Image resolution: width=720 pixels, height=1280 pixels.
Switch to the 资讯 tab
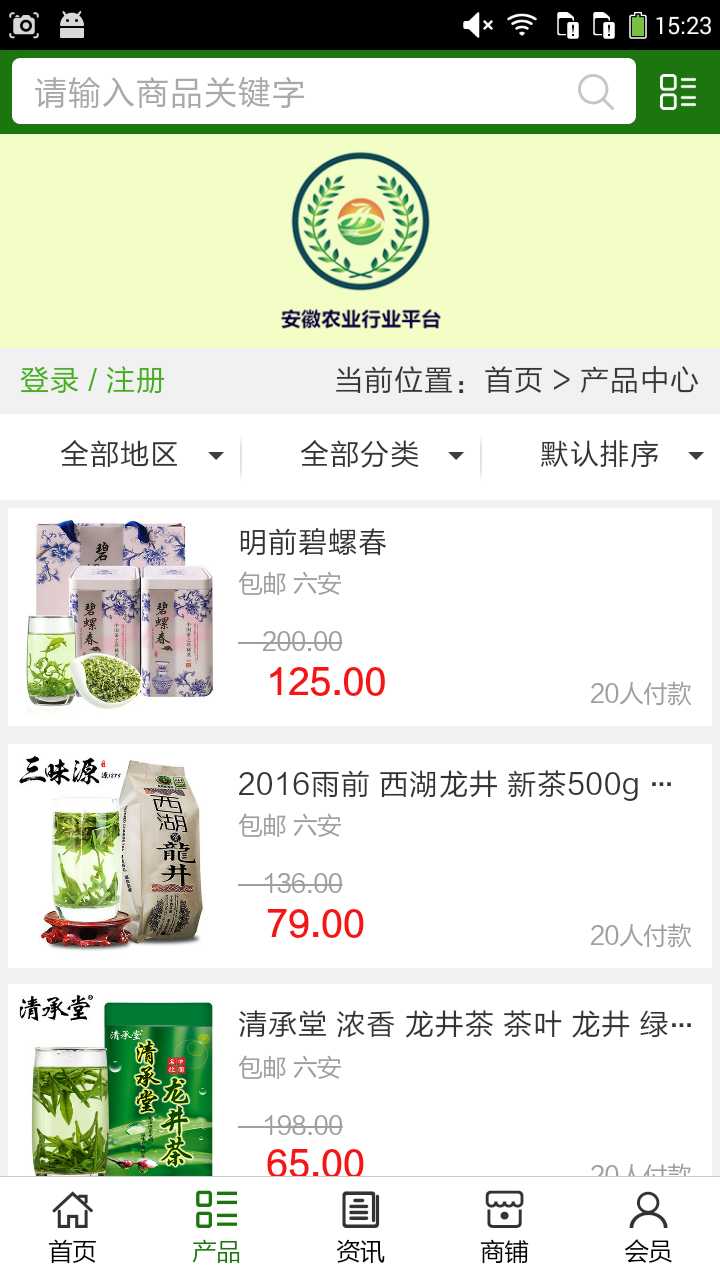pos(360,1228)
